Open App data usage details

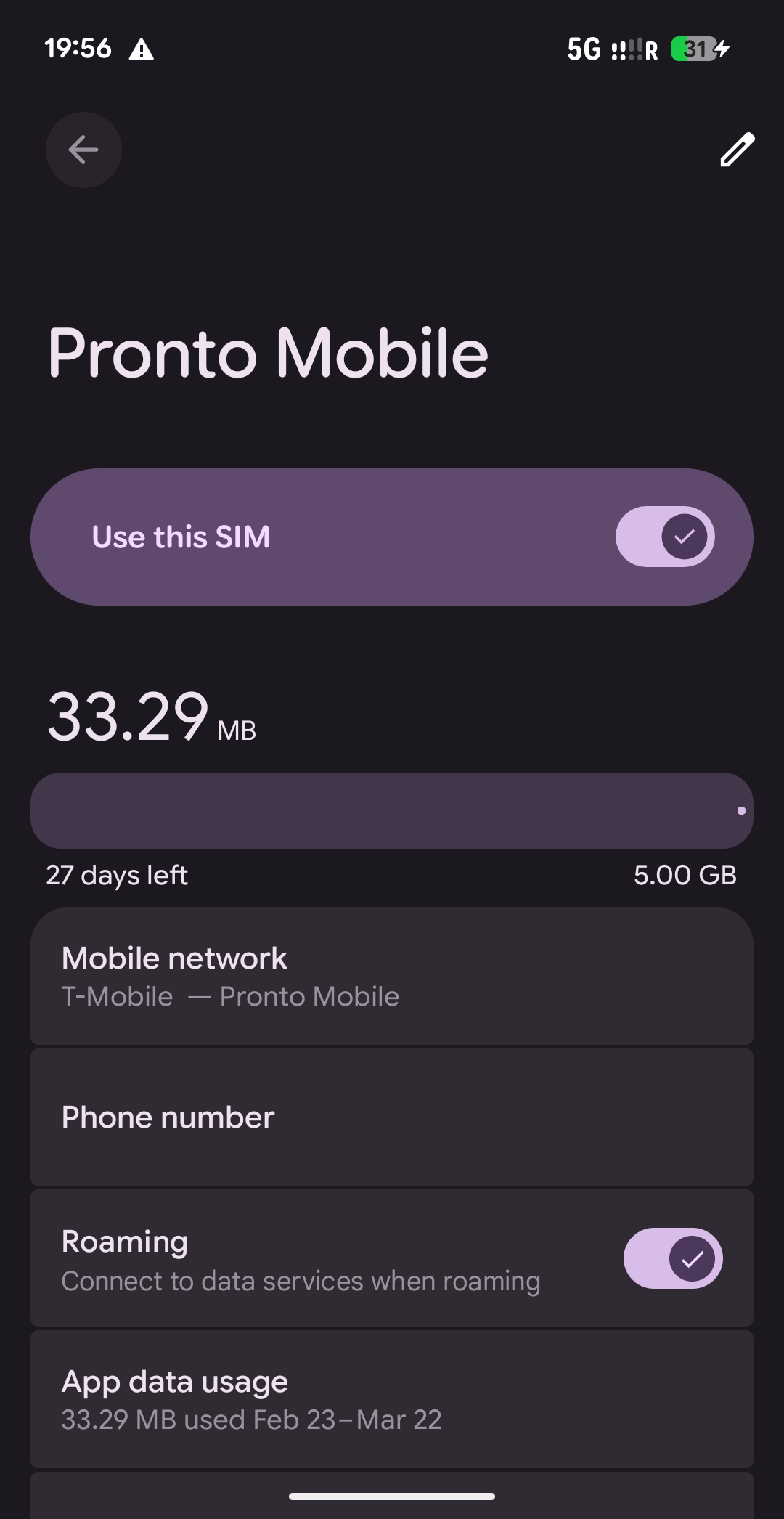[392, 1399]
